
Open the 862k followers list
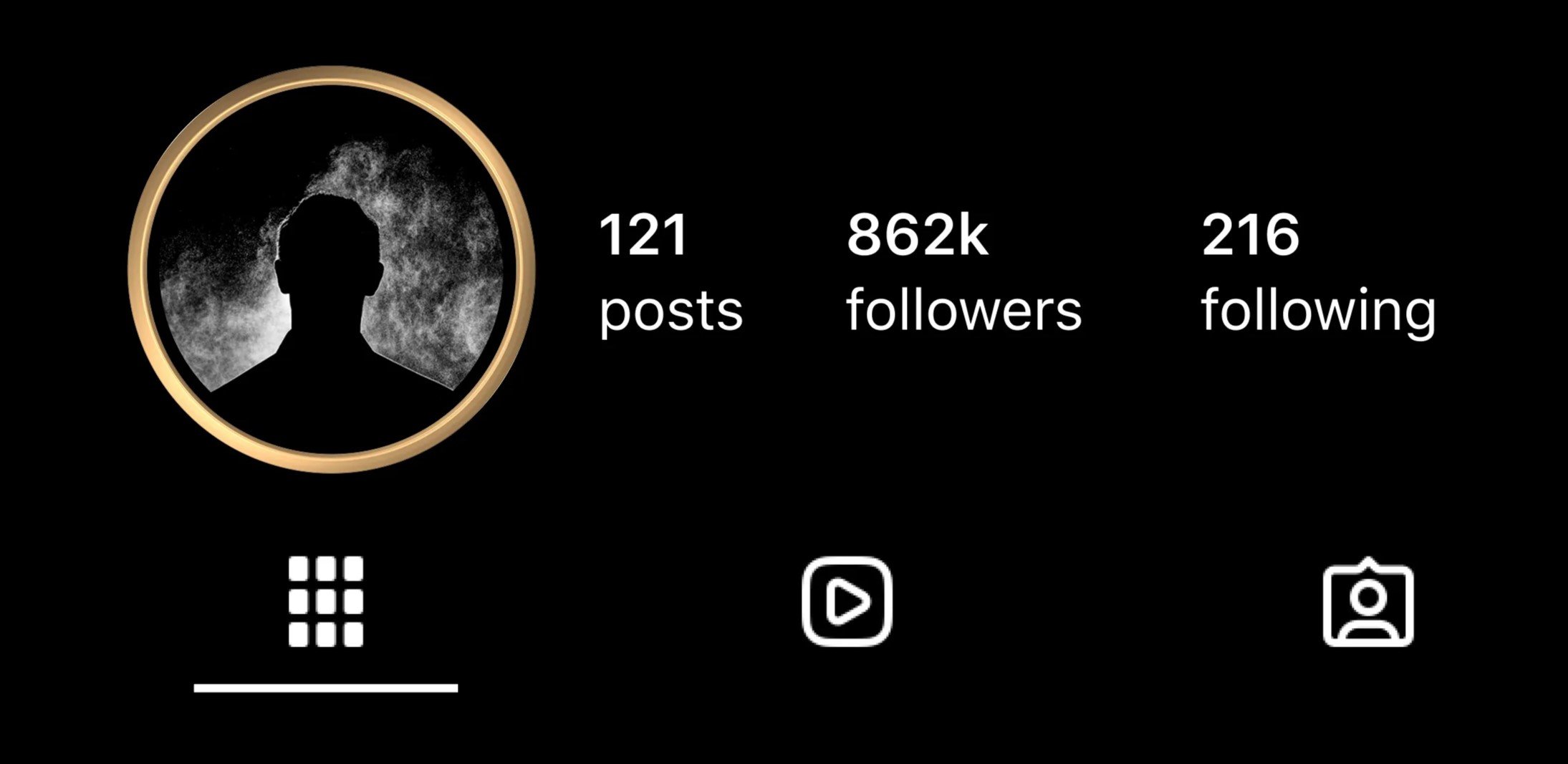tap(963, 271)
